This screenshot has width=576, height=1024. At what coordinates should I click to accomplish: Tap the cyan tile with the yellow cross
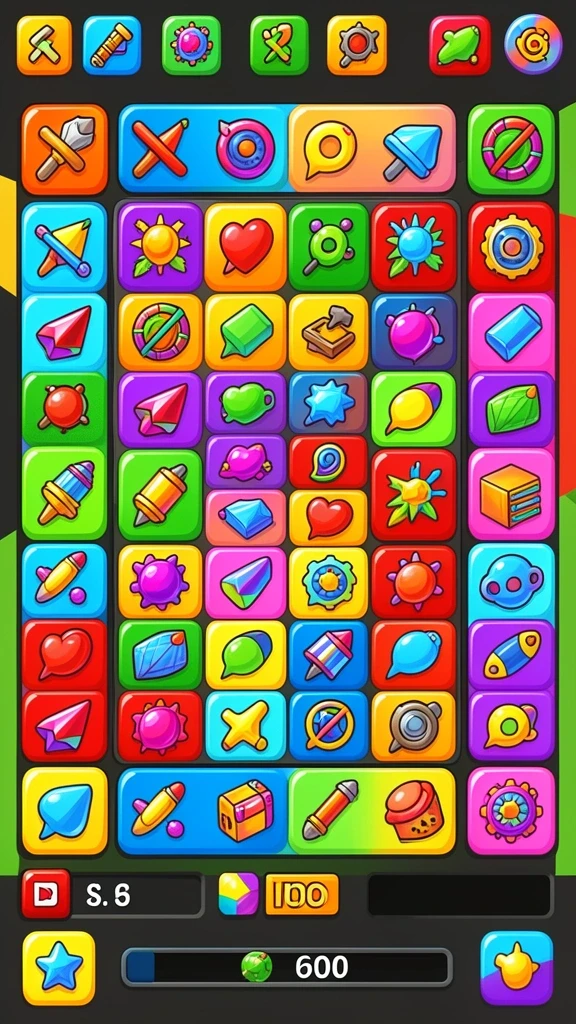coord(245,725)
